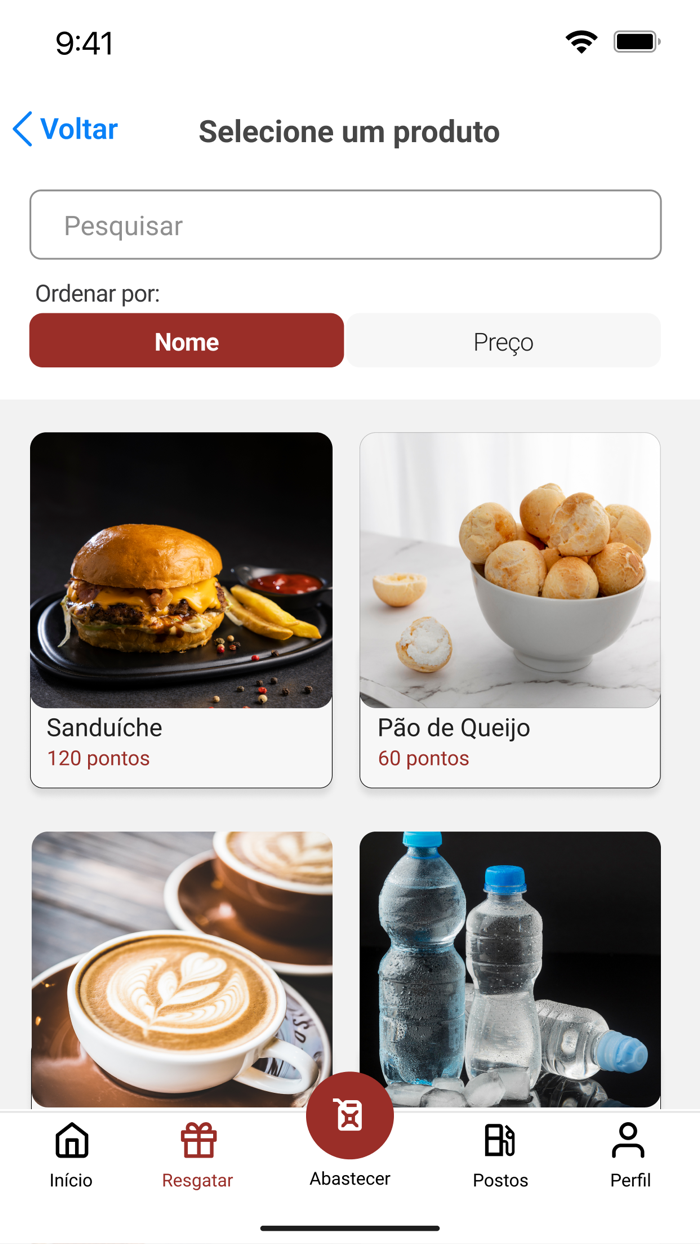Open the water bottles product card

510,968
